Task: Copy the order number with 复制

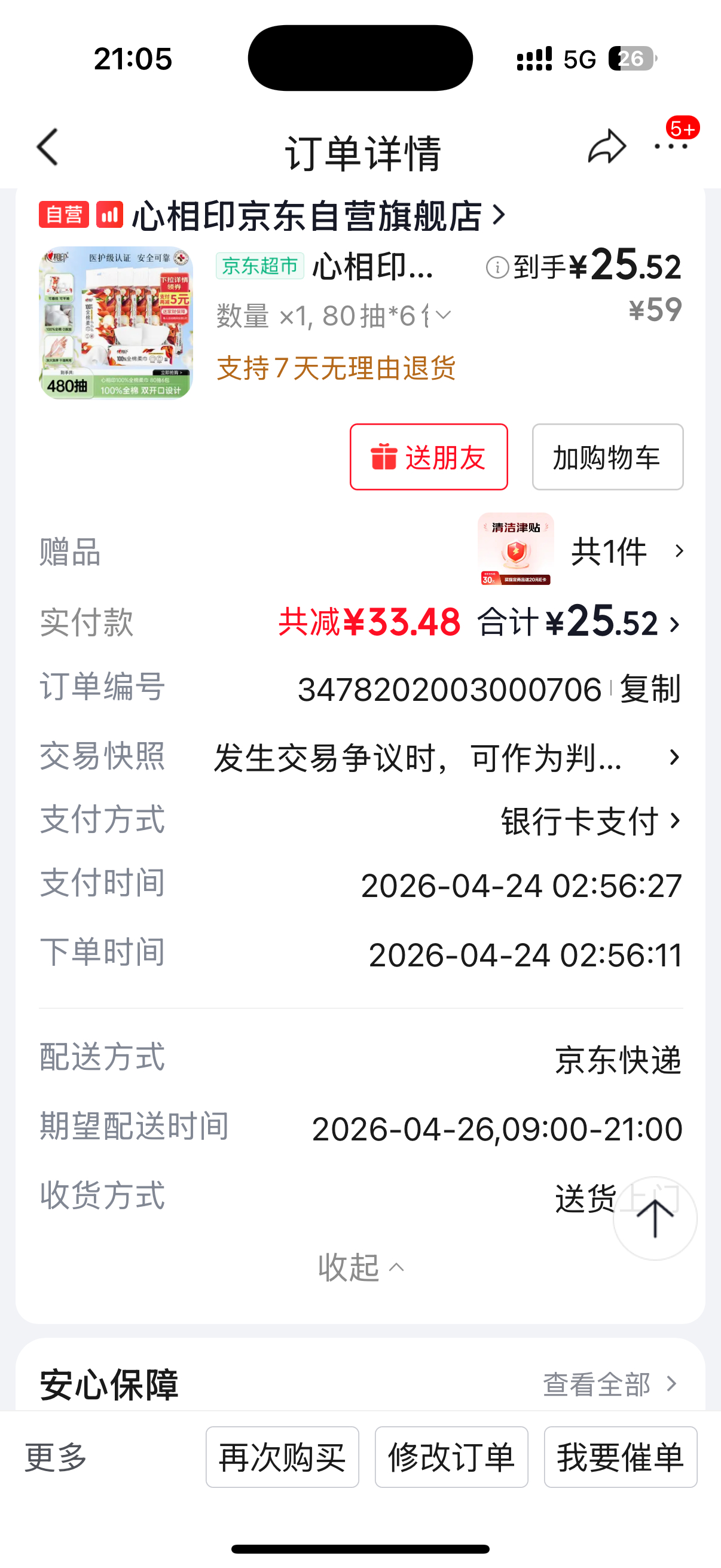Action: point(650,690)
